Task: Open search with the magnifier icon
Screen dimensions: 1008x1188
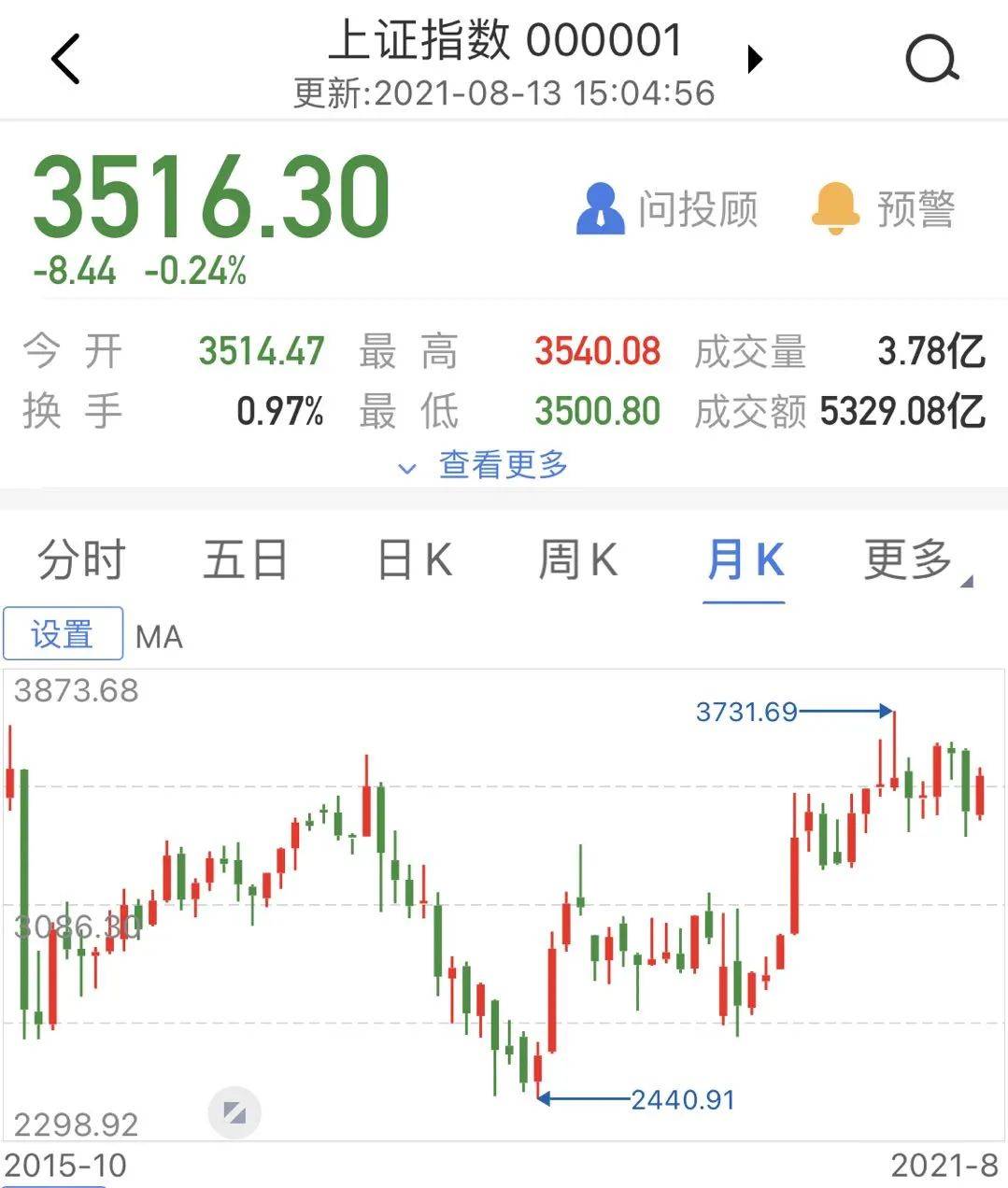Action: (x=931, y=58)
